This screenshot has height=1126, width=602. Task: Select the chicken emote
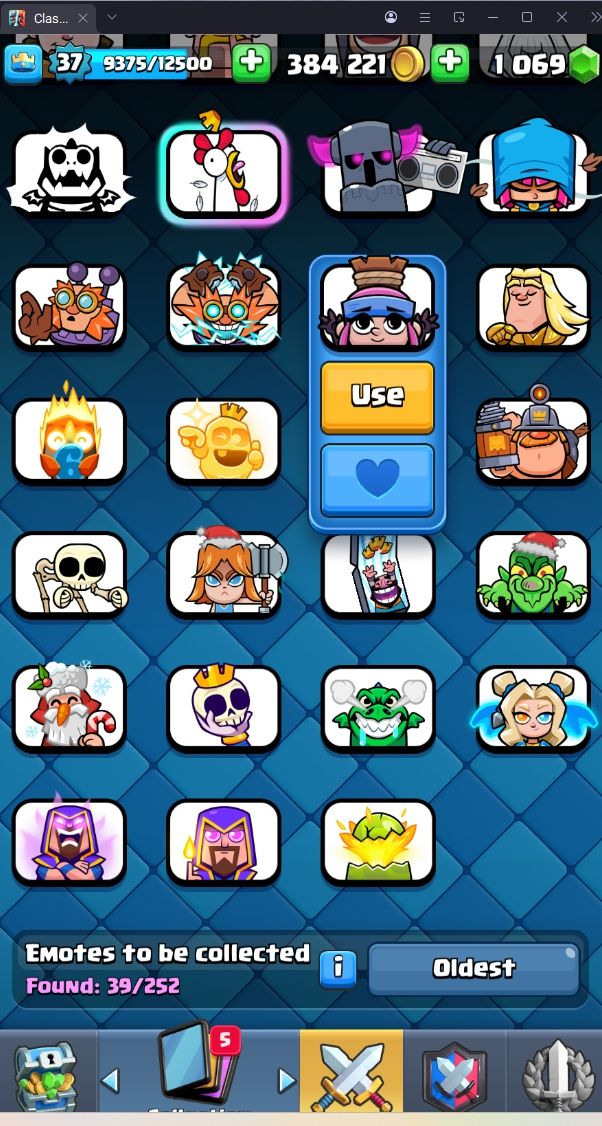tap(224, 173)
